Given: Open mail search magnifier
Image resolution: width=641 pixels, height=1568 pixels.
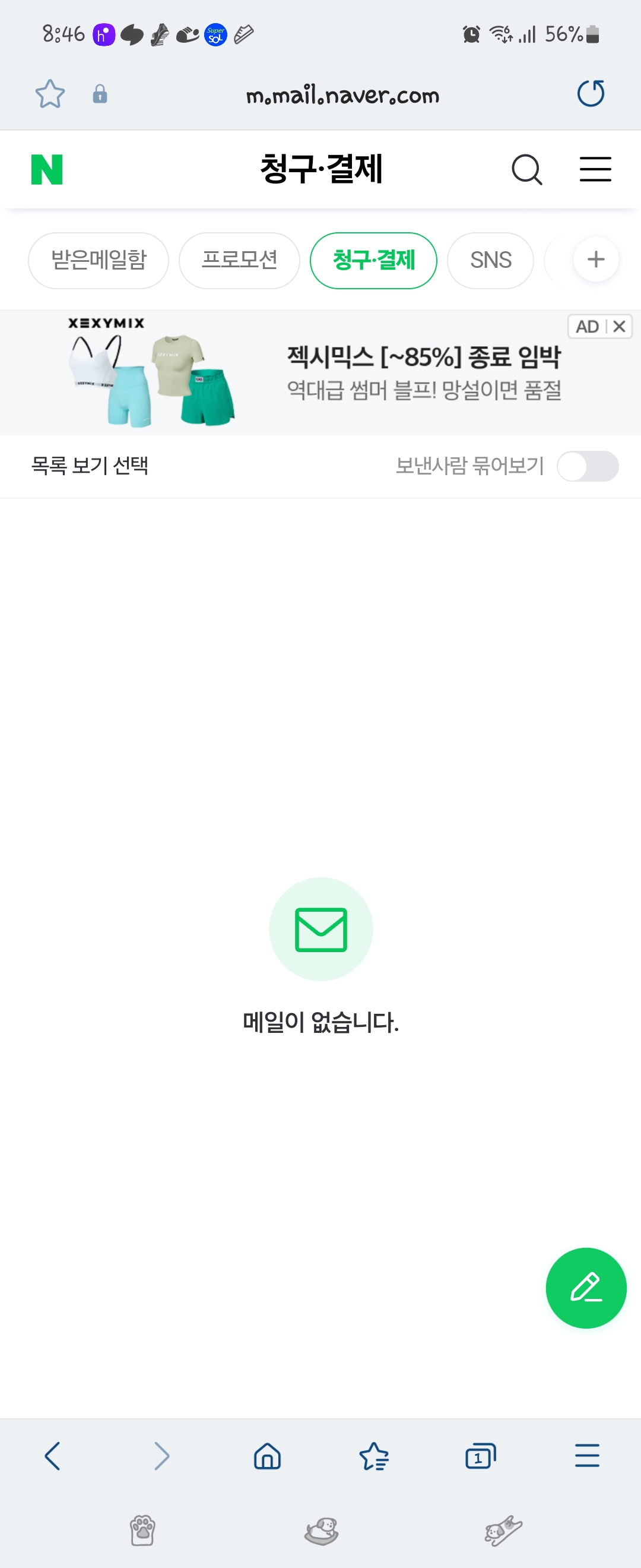Looking at the screenshot, I should coord(526,169).
